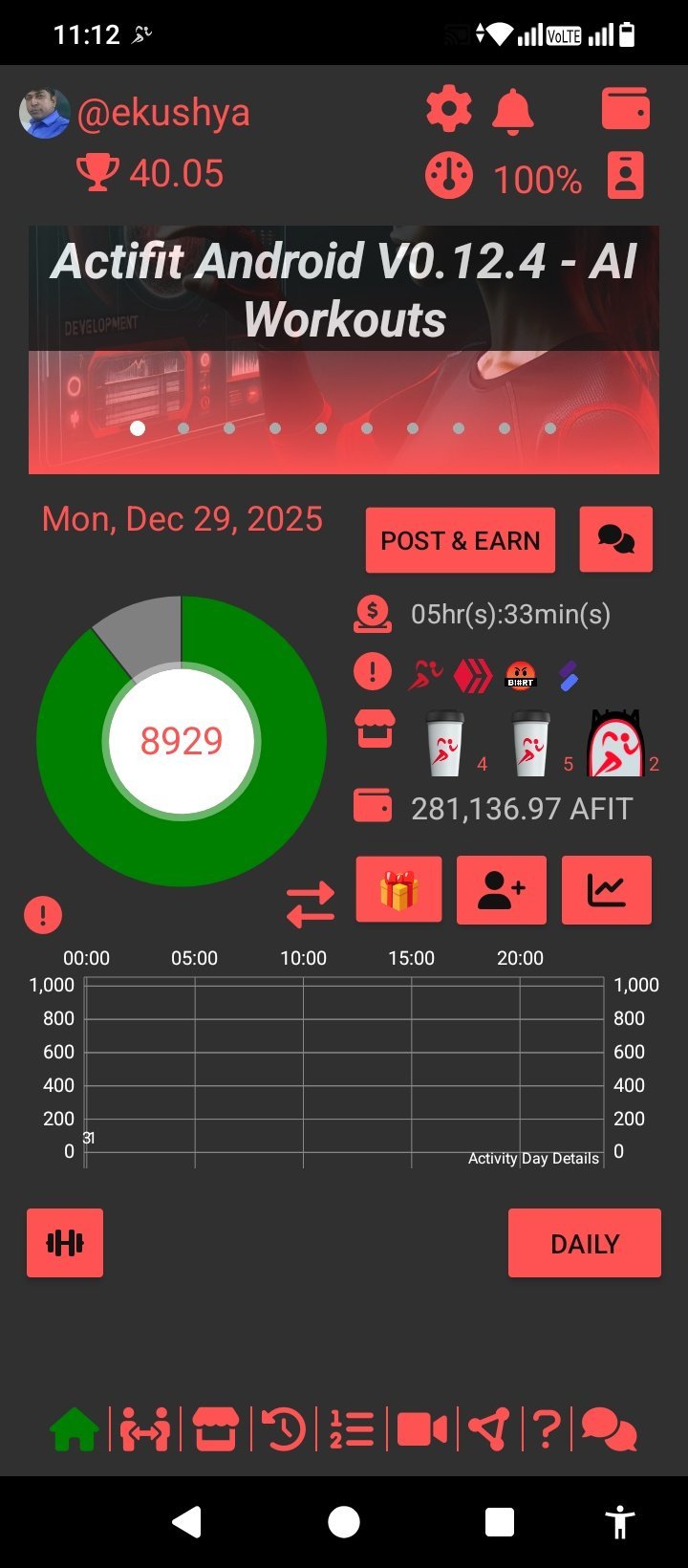
Task: Open the numbered leaderboard list tab
Action: pos(352,1430)
